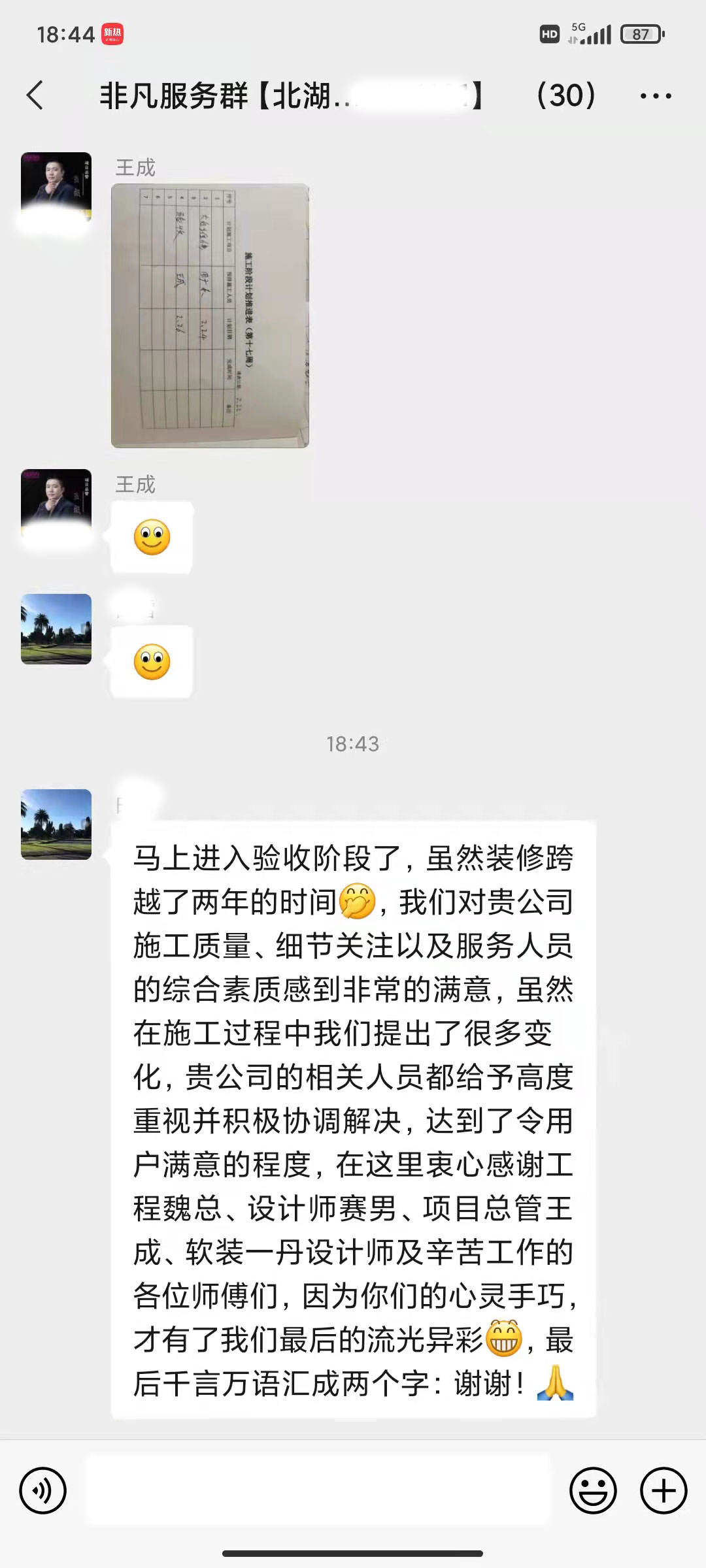Image resolution: width=706 pixels, height=1568 pixels.
Task: Go back from the group chat
Action: coord(35,95)
